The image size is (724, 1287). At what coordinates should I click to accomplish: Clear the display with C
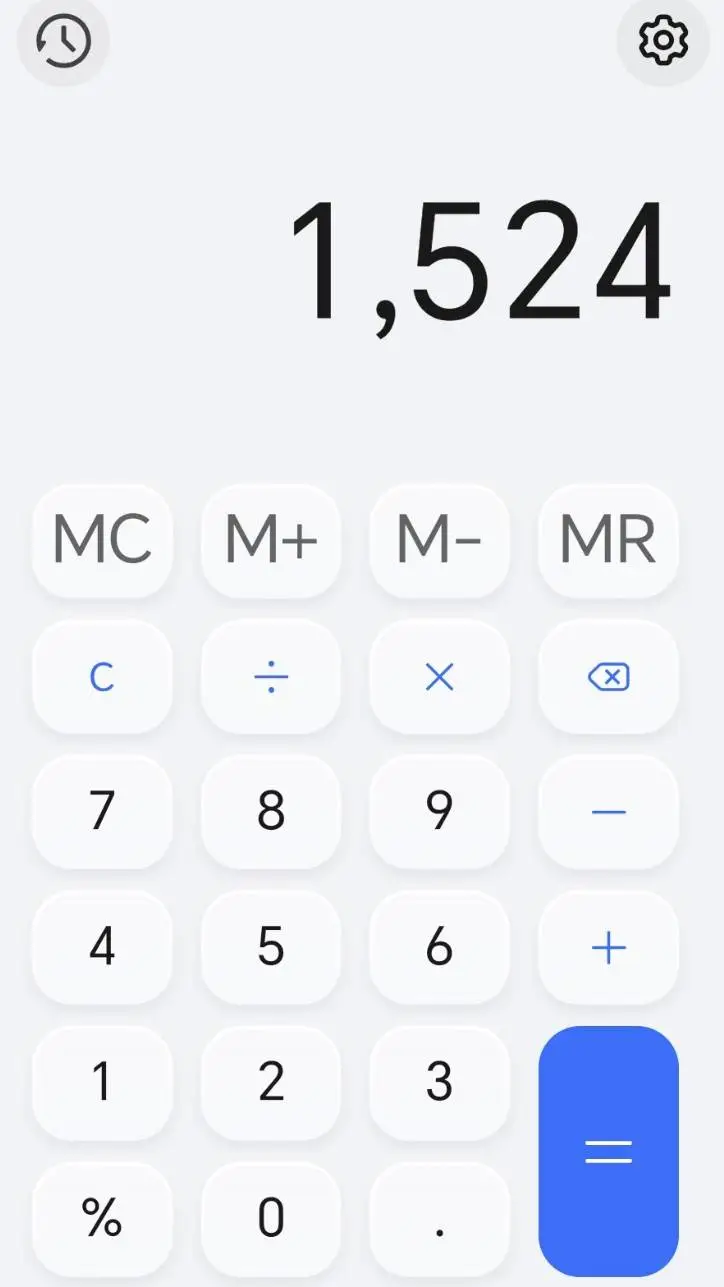tap(102, 677)
